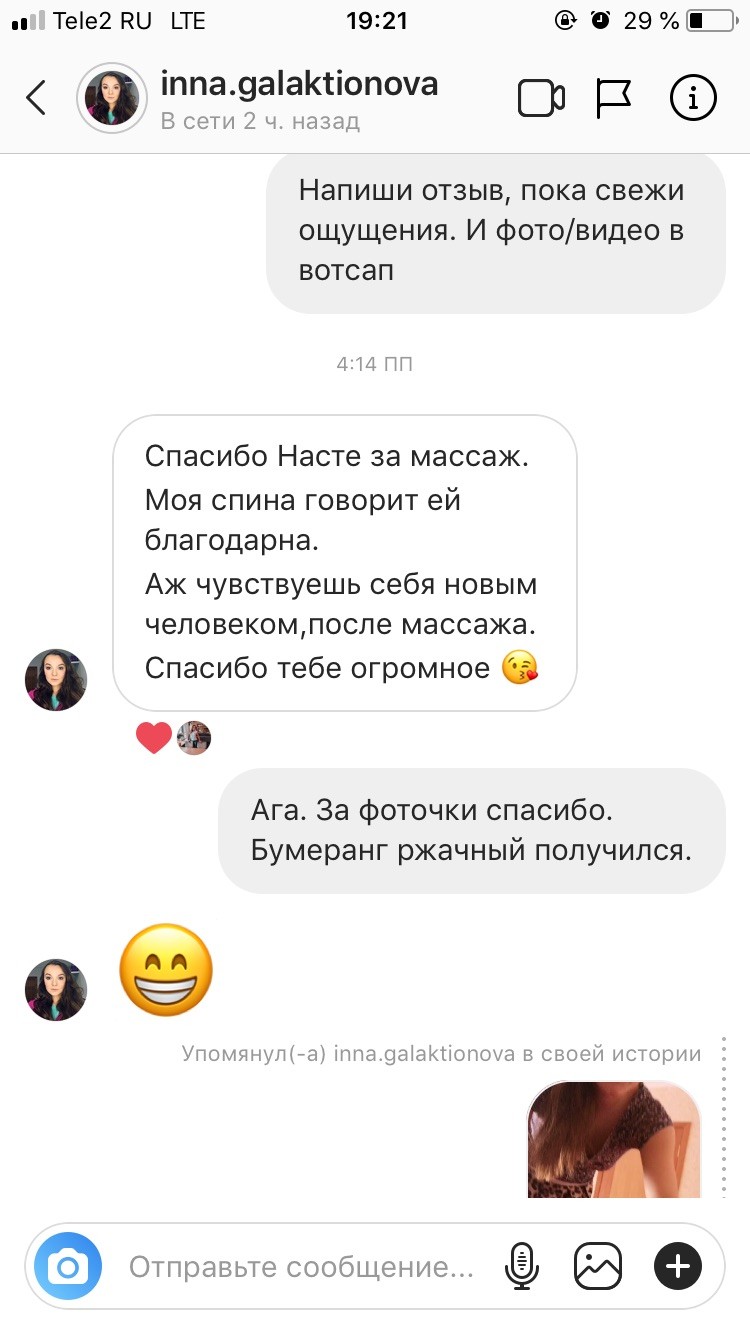Tap the message input field
The width and height of the screenshot is (750, 1334).
pos(300,1267)
